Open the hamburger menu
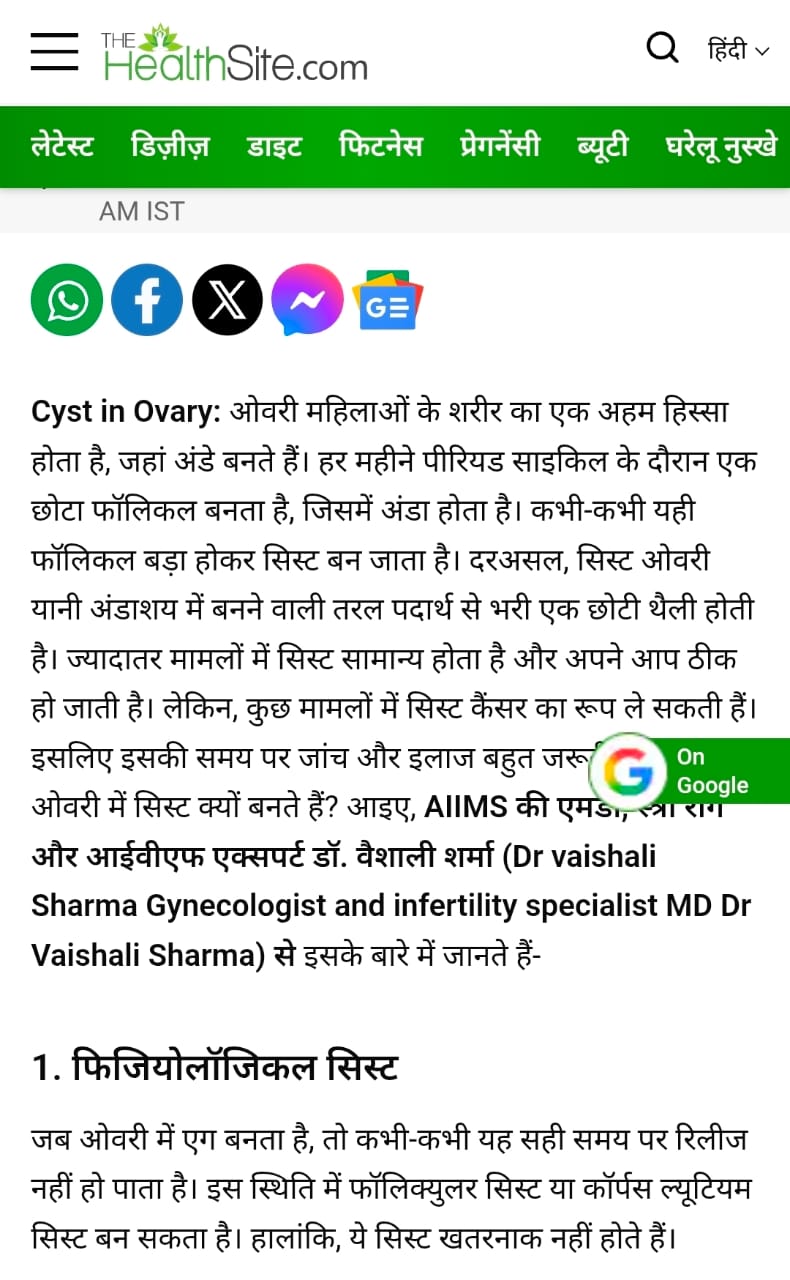790x1280 pixels. pyautogui.click(x=54, y=50)
